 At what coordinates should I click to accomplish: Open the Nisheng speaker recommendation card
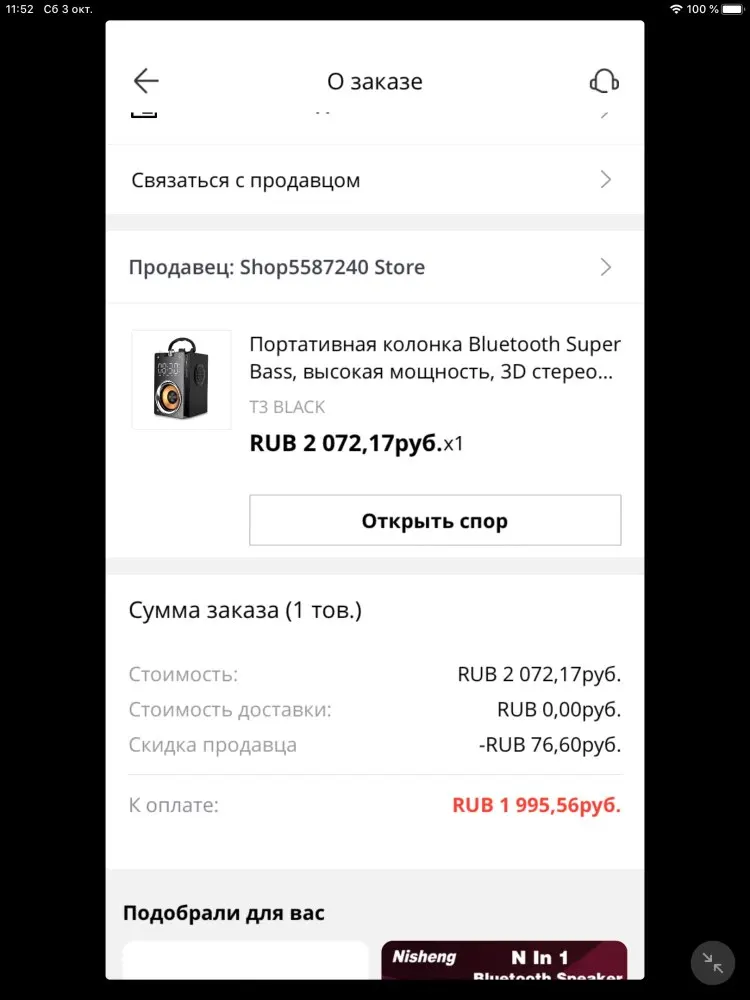tap(504, 960)
